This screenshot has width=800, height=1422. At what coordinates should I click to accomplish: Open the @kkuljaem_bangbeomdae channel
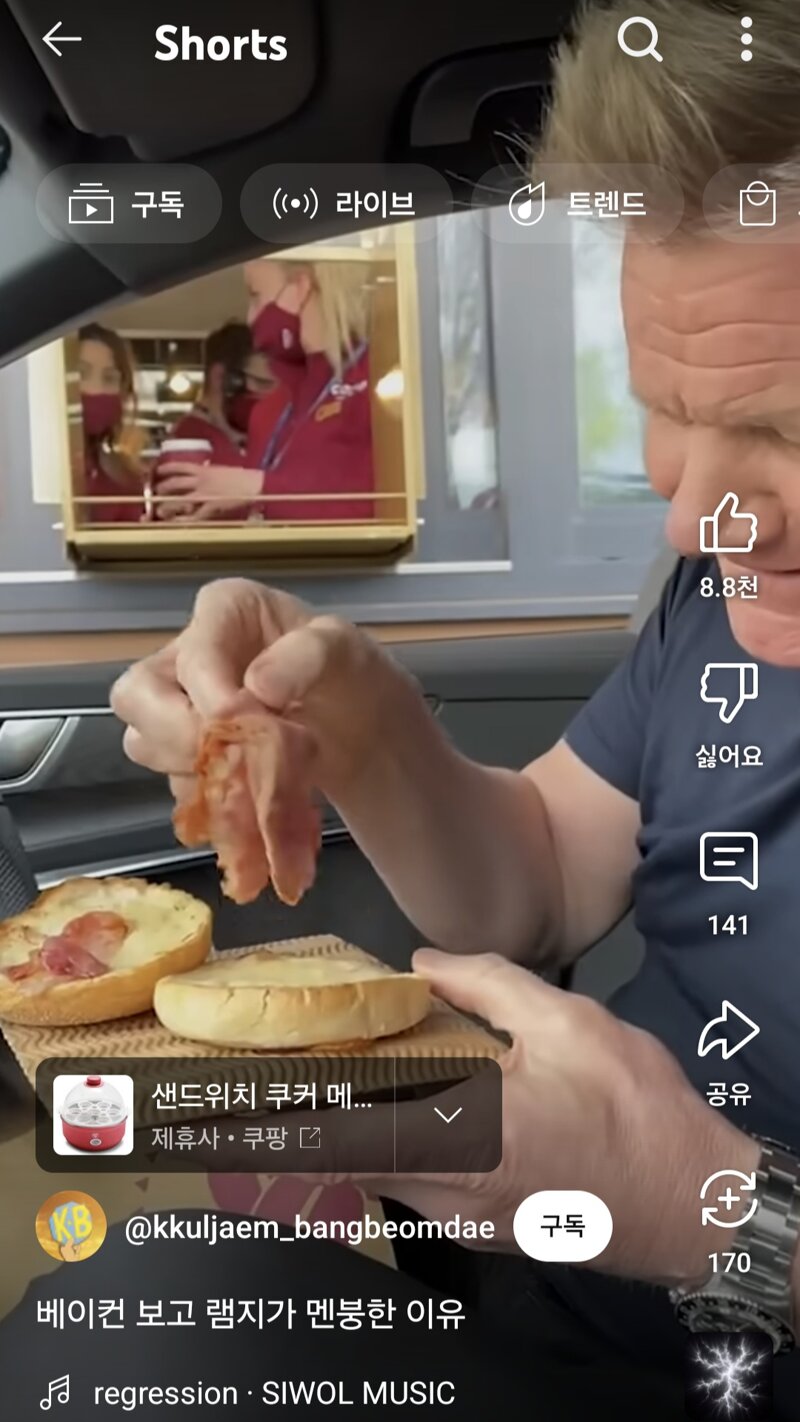tap(309, 1227)
